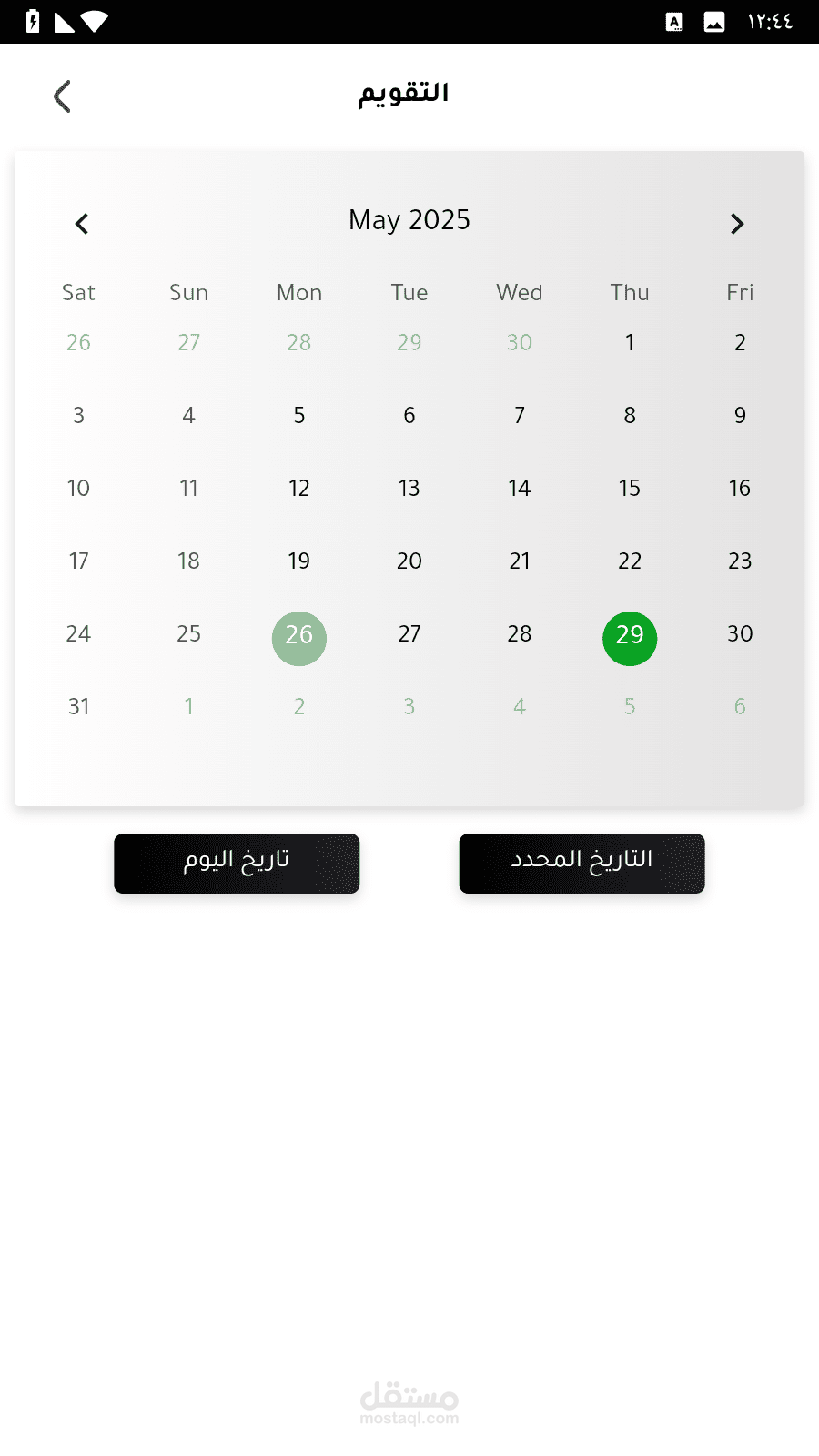Select May 31 on the calendar
819x1456 pixels.
(x=79, y=707)
